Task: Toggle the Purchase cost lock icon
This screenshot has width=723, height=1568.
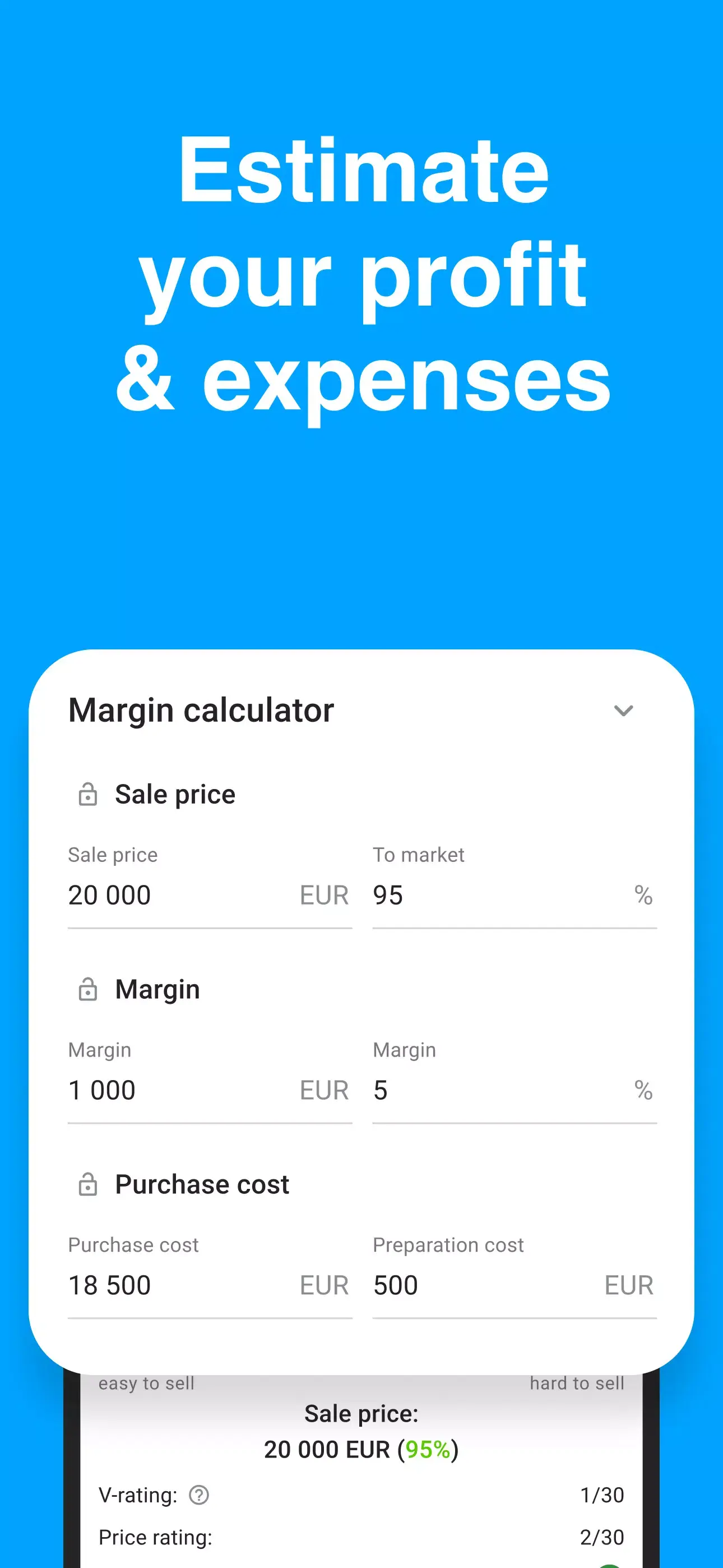Action: tap(88, 1184)
